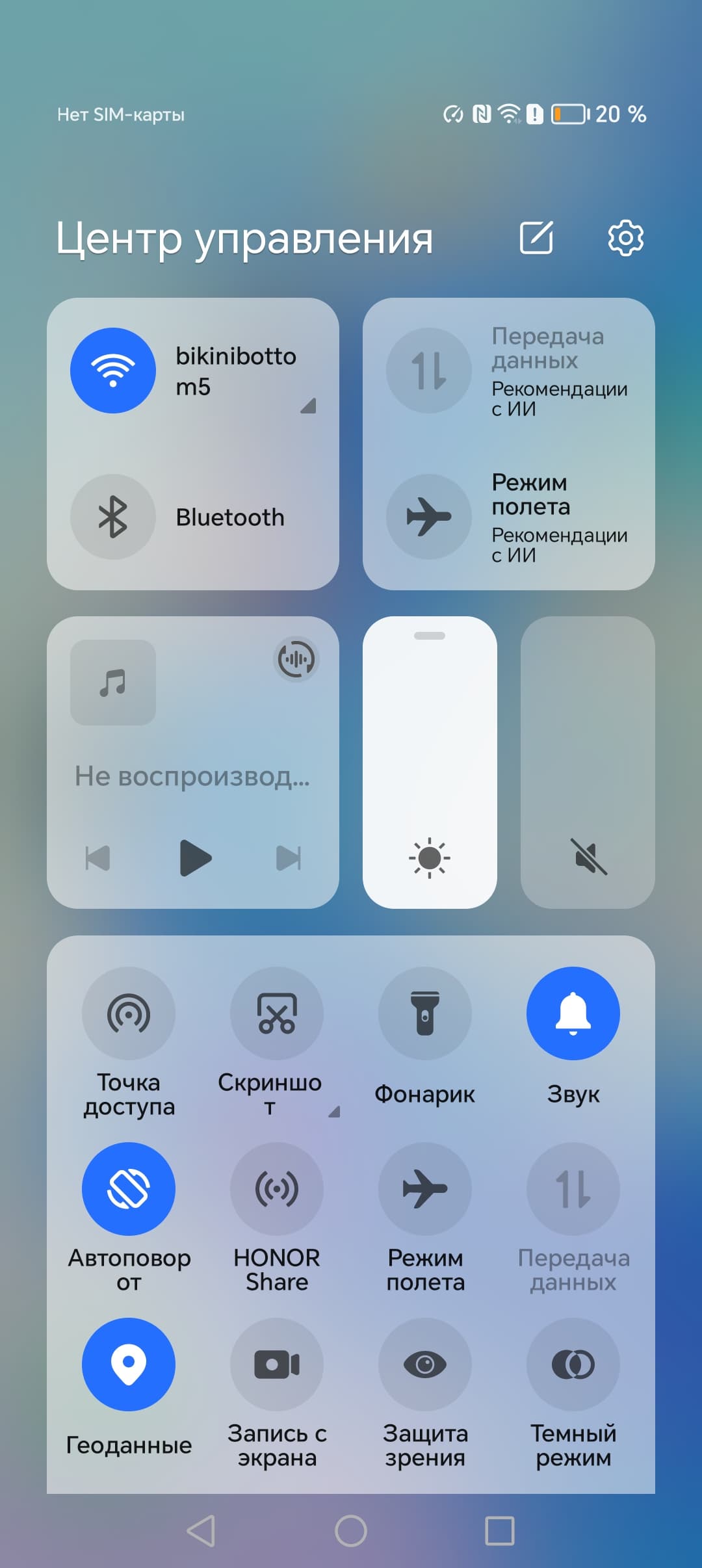
Task: Enable HONOR Share
Action: click(277, 1189)
